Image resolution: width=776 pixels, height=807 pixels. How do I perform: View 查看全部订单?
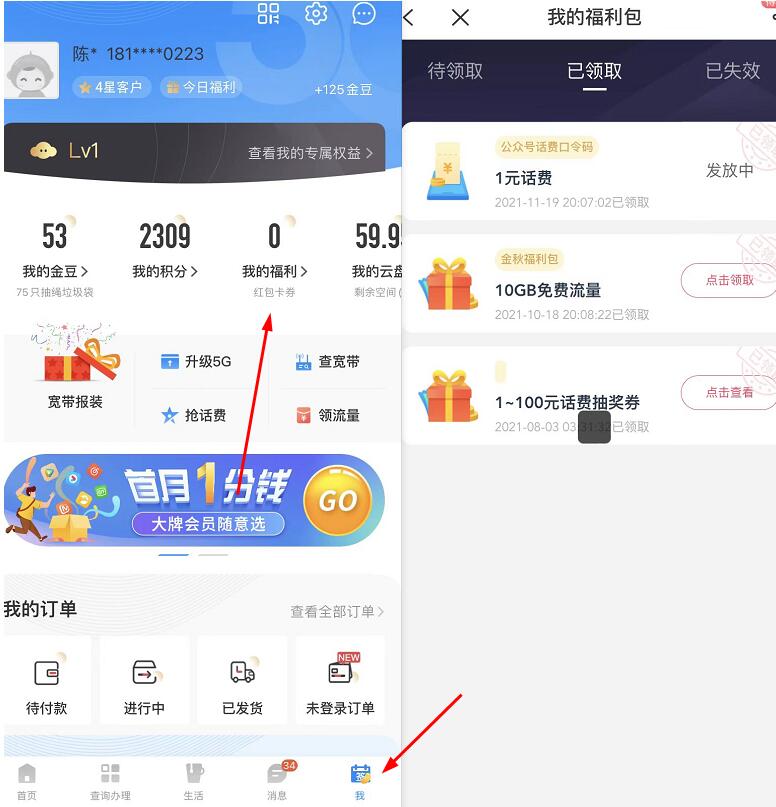[337, 611]
